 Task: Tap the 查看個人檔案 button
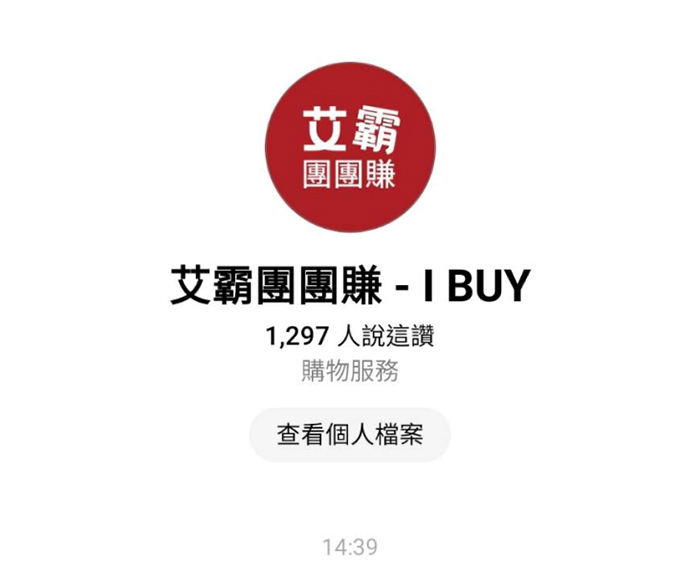point(350,435)
